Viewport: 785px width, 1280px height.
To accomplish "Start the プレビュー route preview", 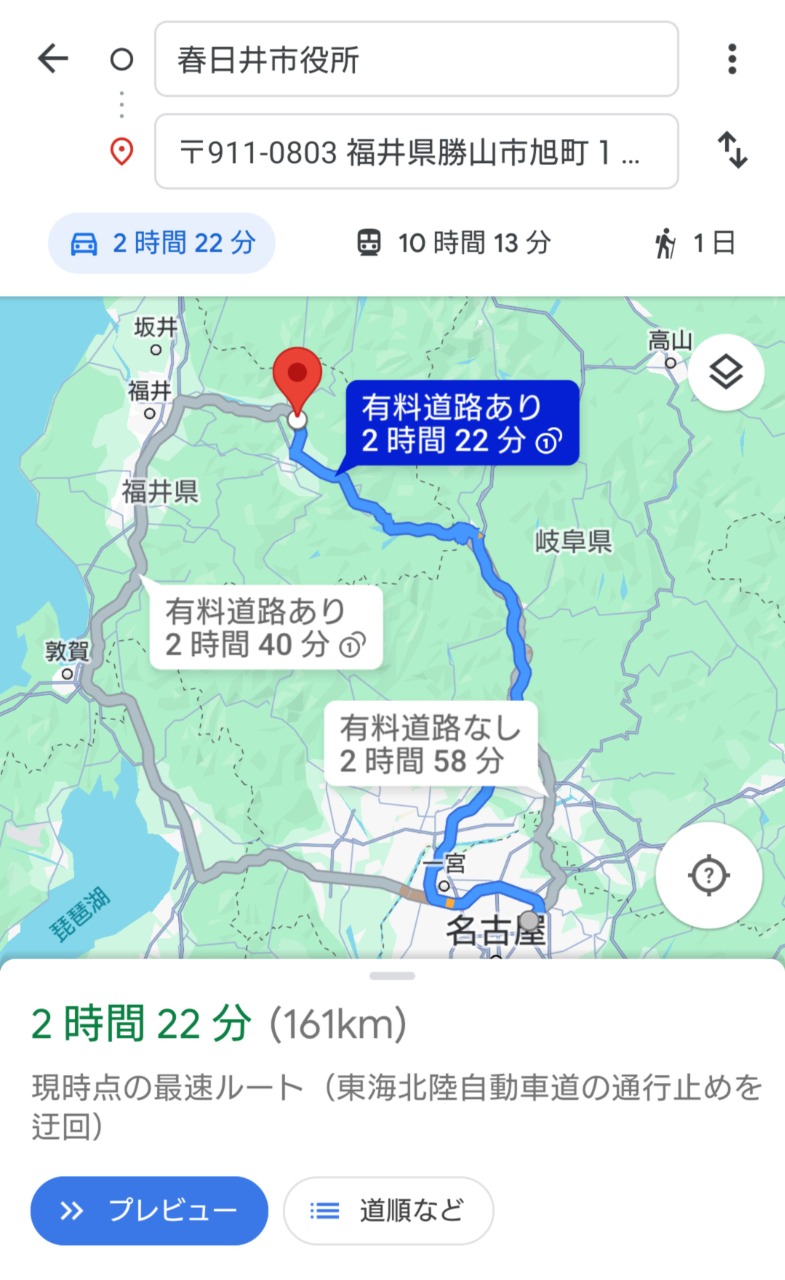I will pyautogui.click(x=150, y=1211).
